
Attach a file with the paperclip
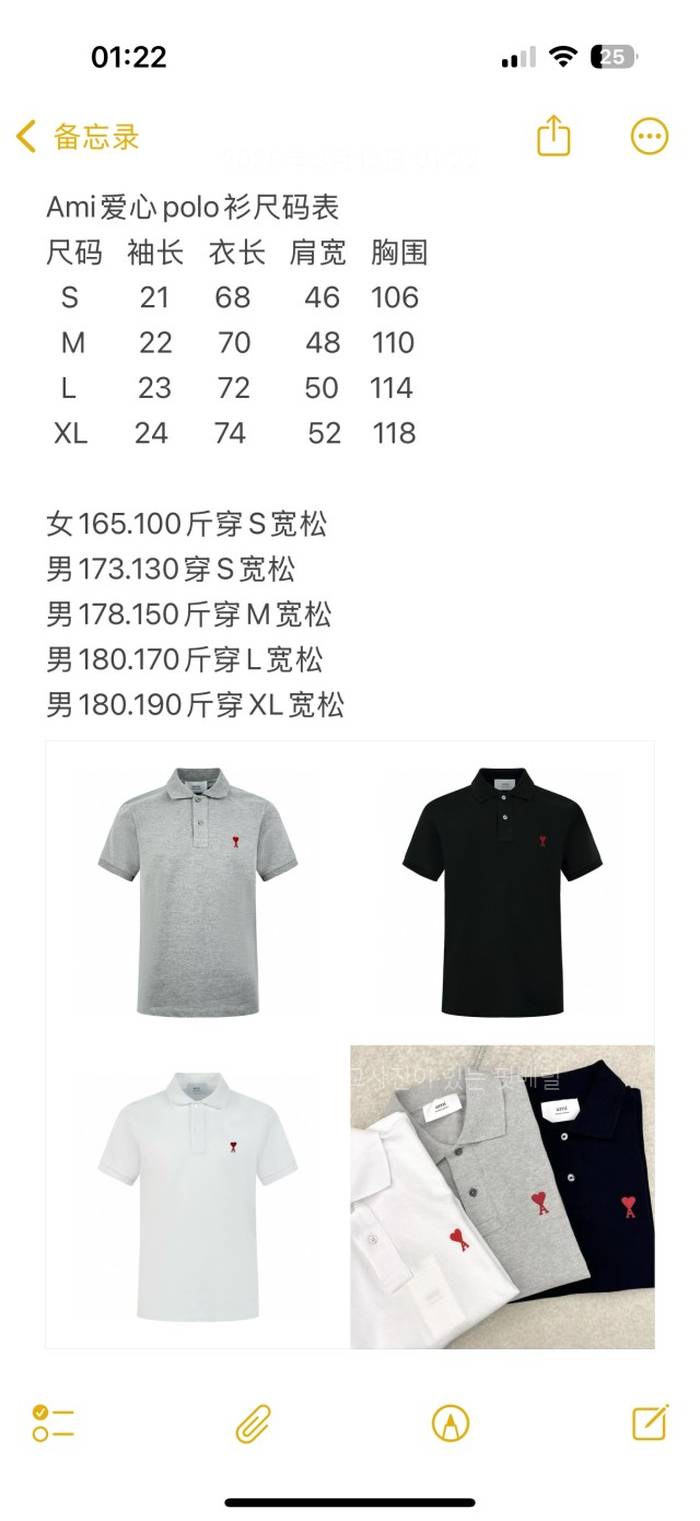click(x=253, y=1422)
